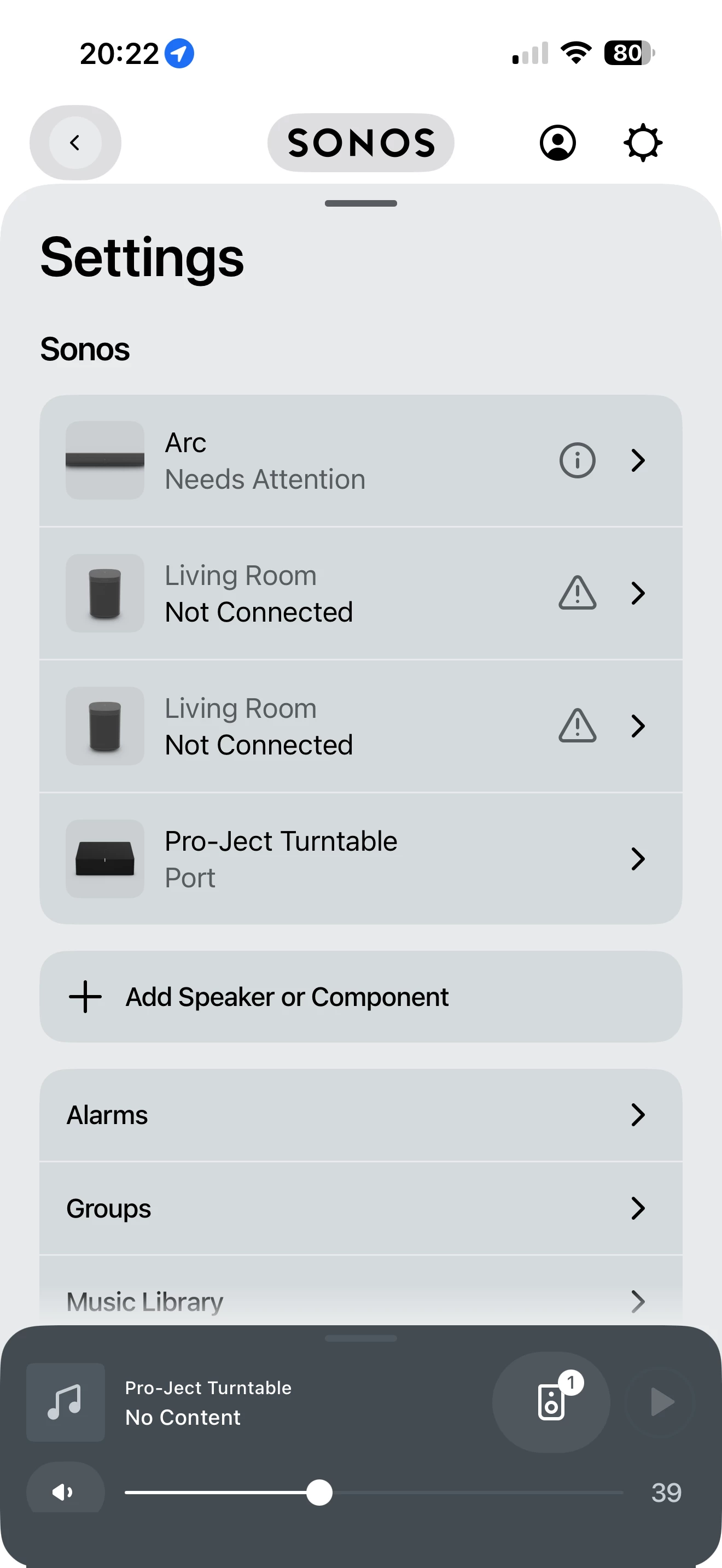Screen dimensions: 722x1568
Task: Open Groups settings
Action: [360, 1208]
